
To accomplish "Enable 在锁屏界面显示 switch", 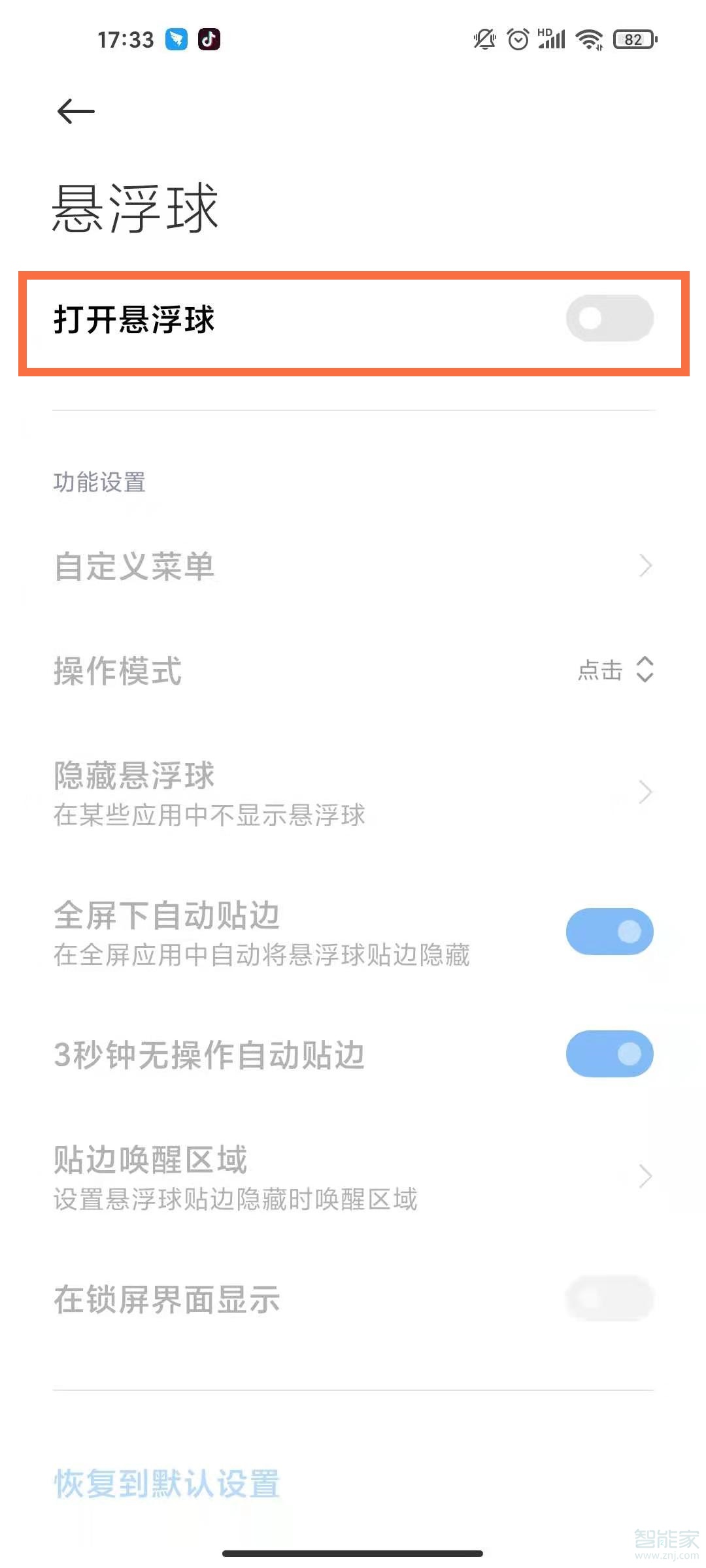I will coord(609,1299).
